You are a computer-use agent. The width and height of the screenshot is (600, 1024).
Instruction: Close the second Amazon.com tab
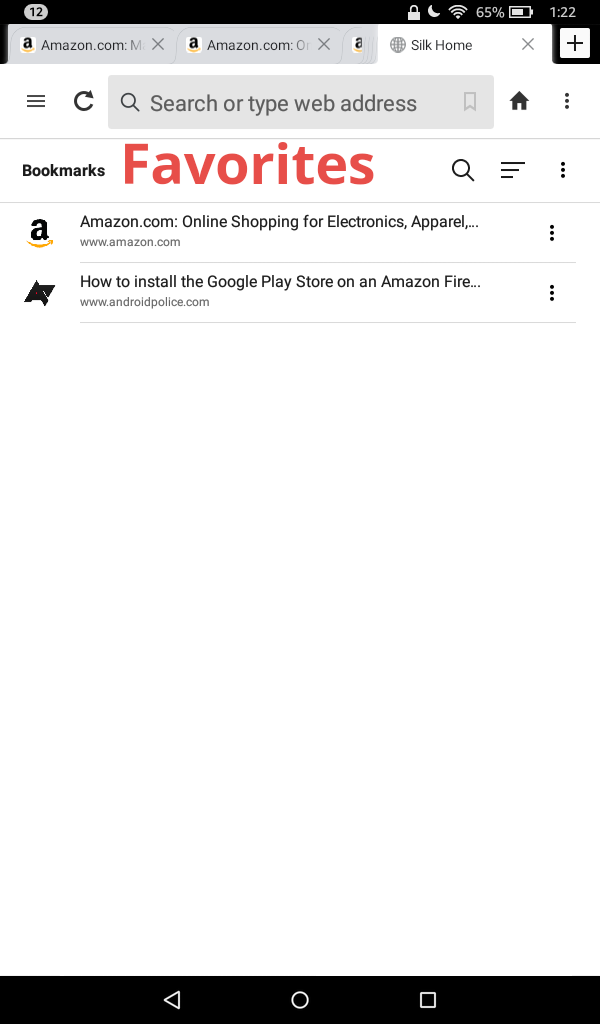(324, 45)
